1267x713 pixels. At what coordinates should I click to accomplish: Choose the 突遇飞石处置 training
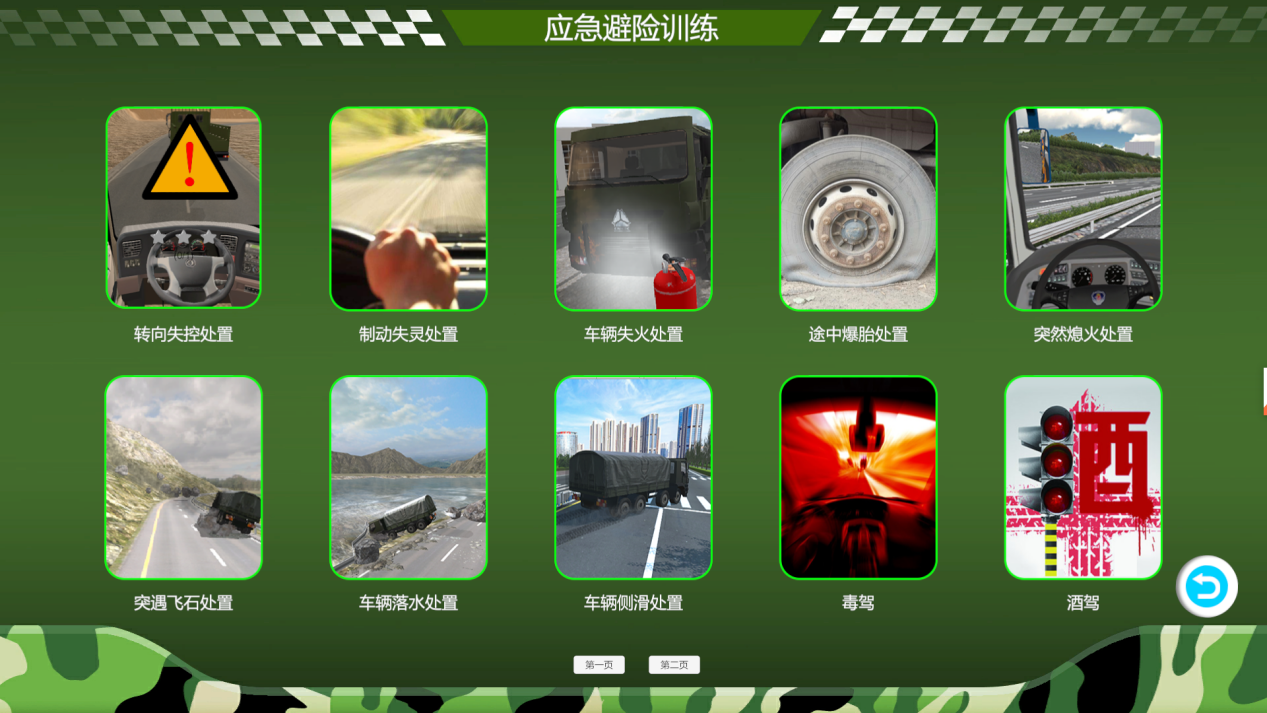[183, 477]
